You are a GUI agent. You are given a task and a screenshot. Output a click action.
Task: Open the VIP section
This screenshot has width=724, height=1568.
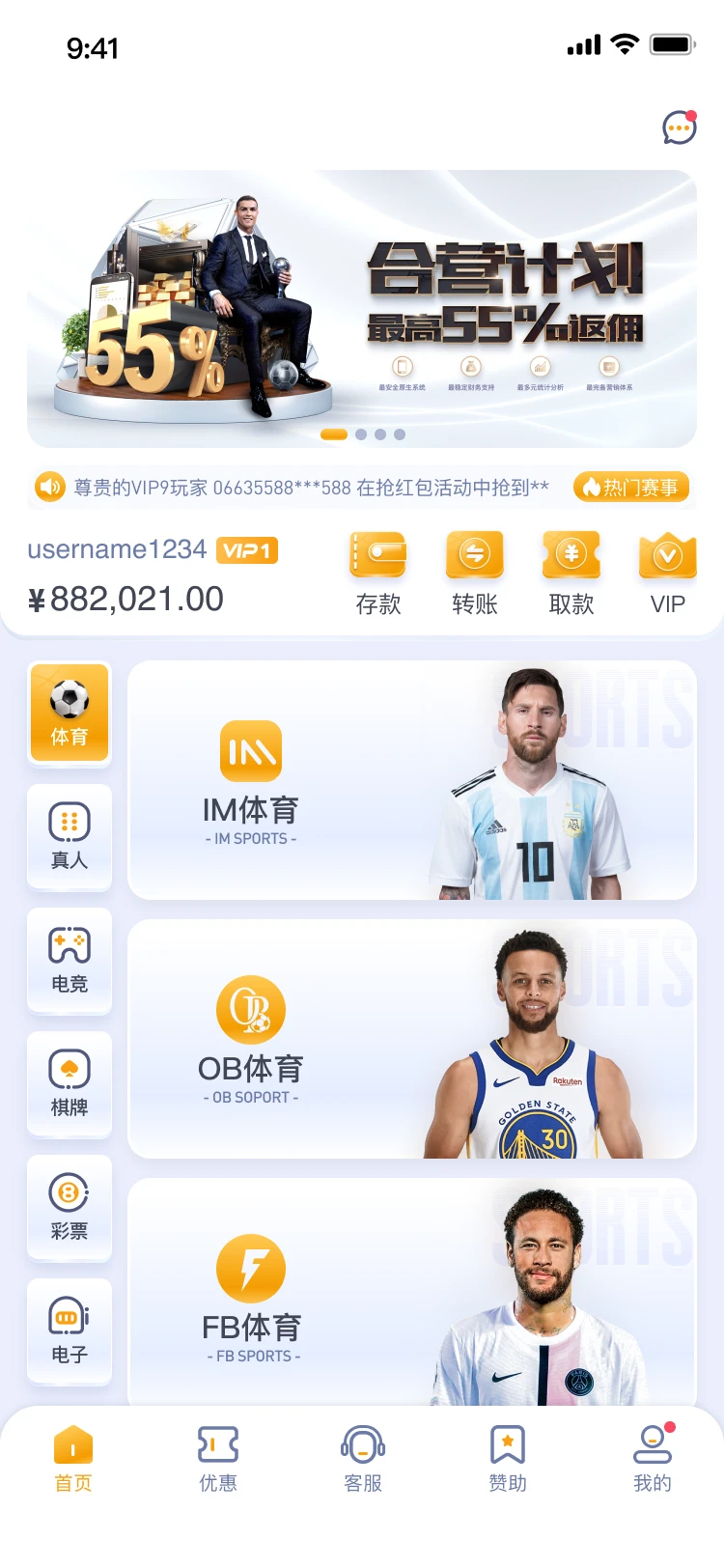[x=667, y=574]
